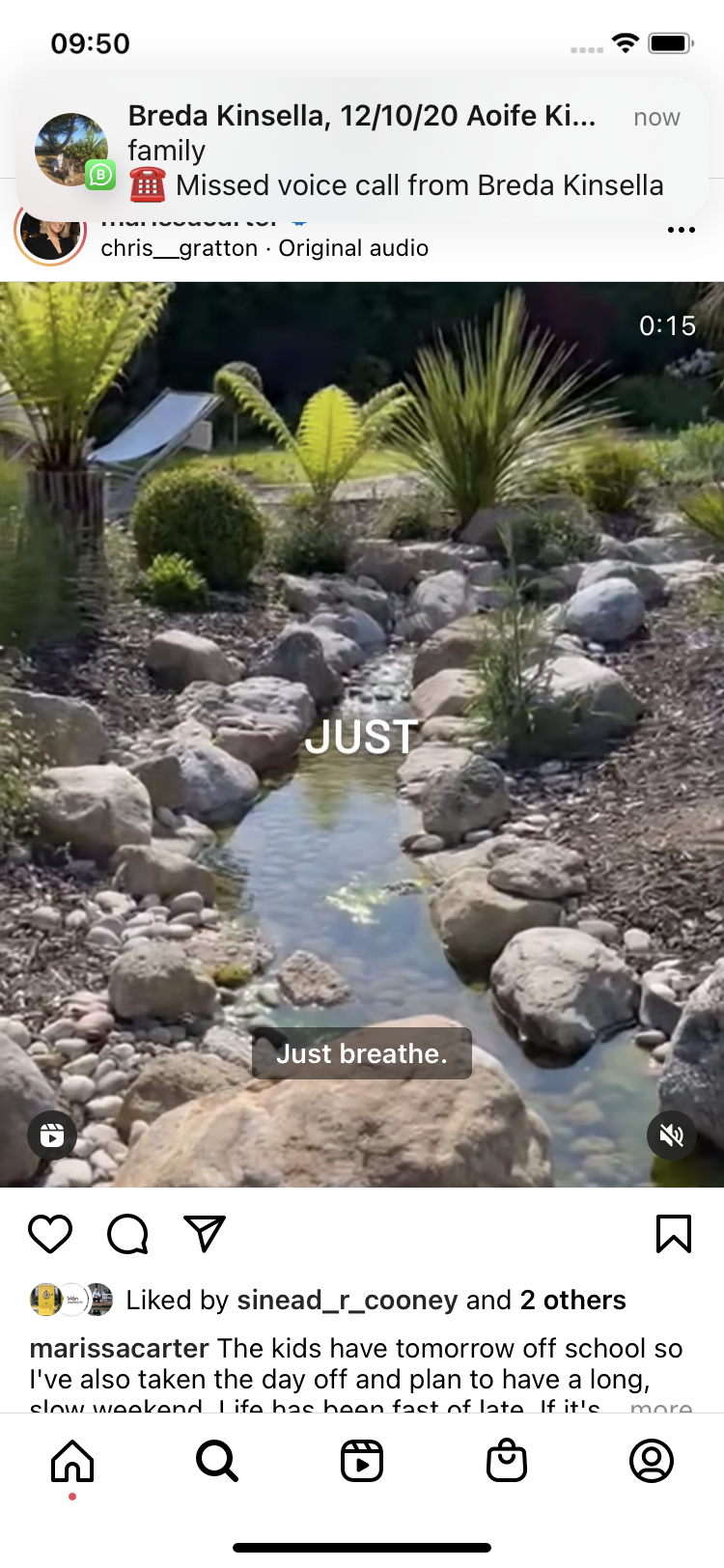The width and height of the screenshot is (724, 1568).
Task: Open the Profile tab
Action: [652, 1461]
